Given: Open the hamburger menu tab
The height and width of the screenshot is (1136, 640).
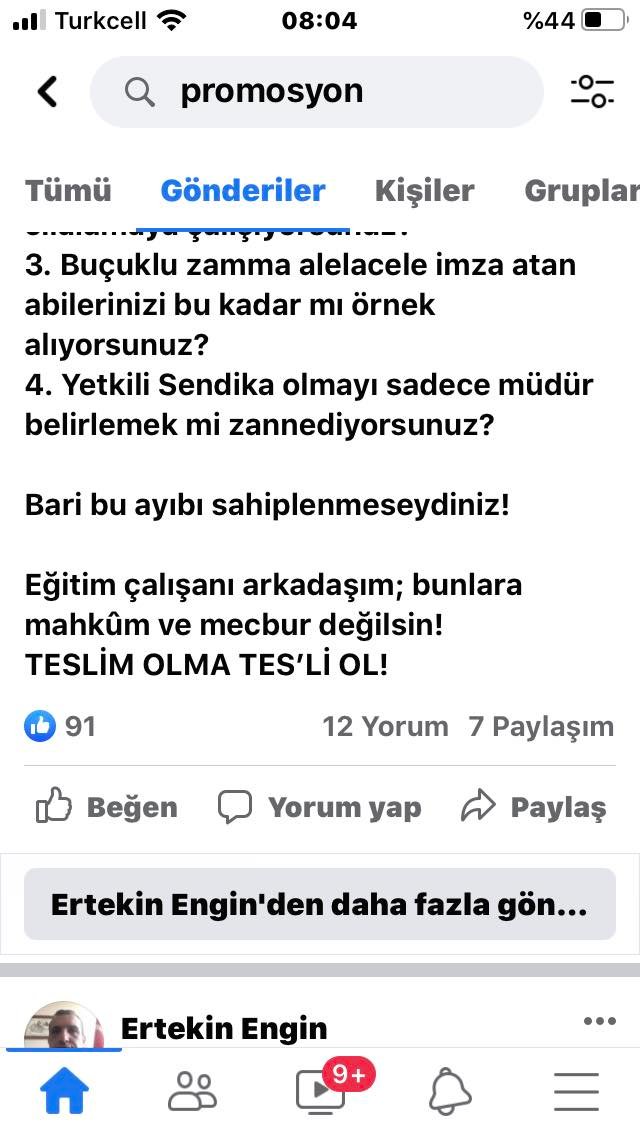Looking at the screenshot, I should pos(576,1091).
